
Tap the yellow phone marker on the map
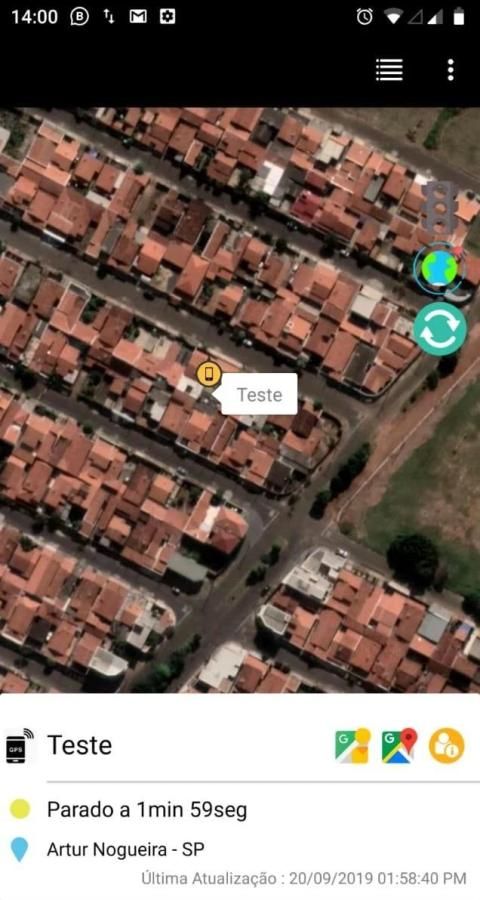(x=209, y=374)
